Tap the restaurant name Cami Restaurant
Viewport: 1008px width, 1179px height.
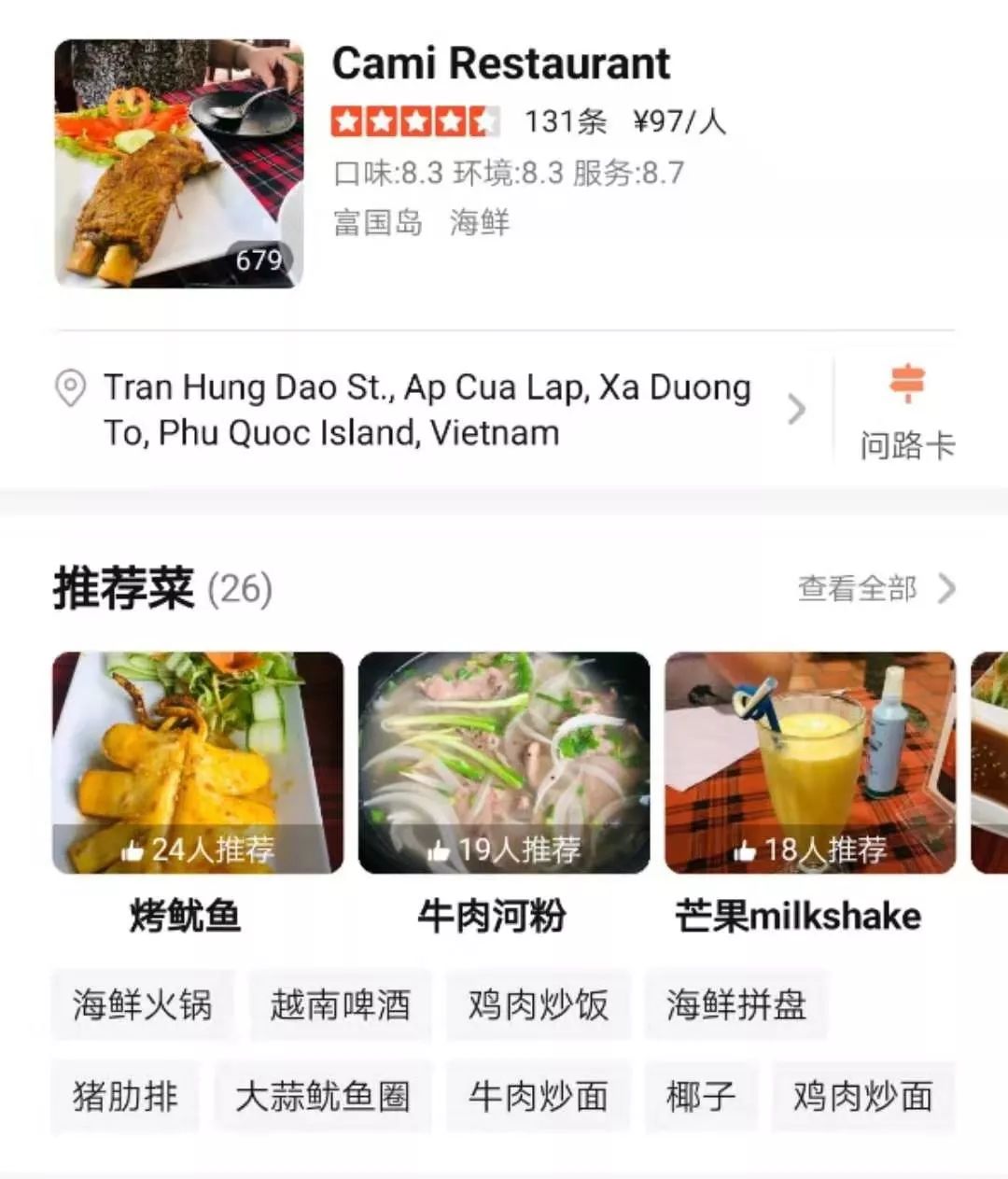point(501,63)
